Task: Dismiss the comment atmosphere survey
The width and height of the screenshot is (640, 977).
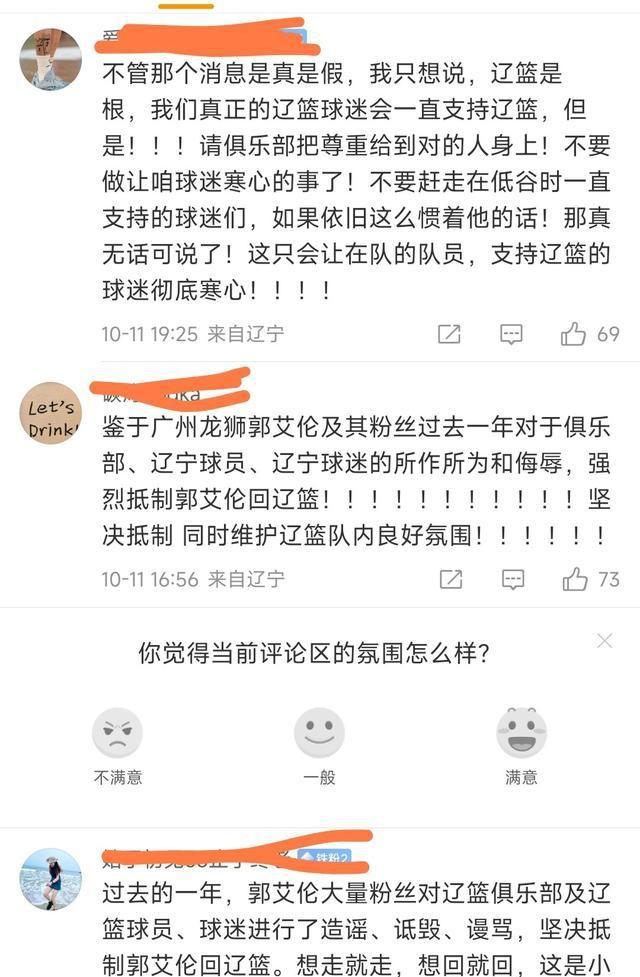Action: [604, 641]
